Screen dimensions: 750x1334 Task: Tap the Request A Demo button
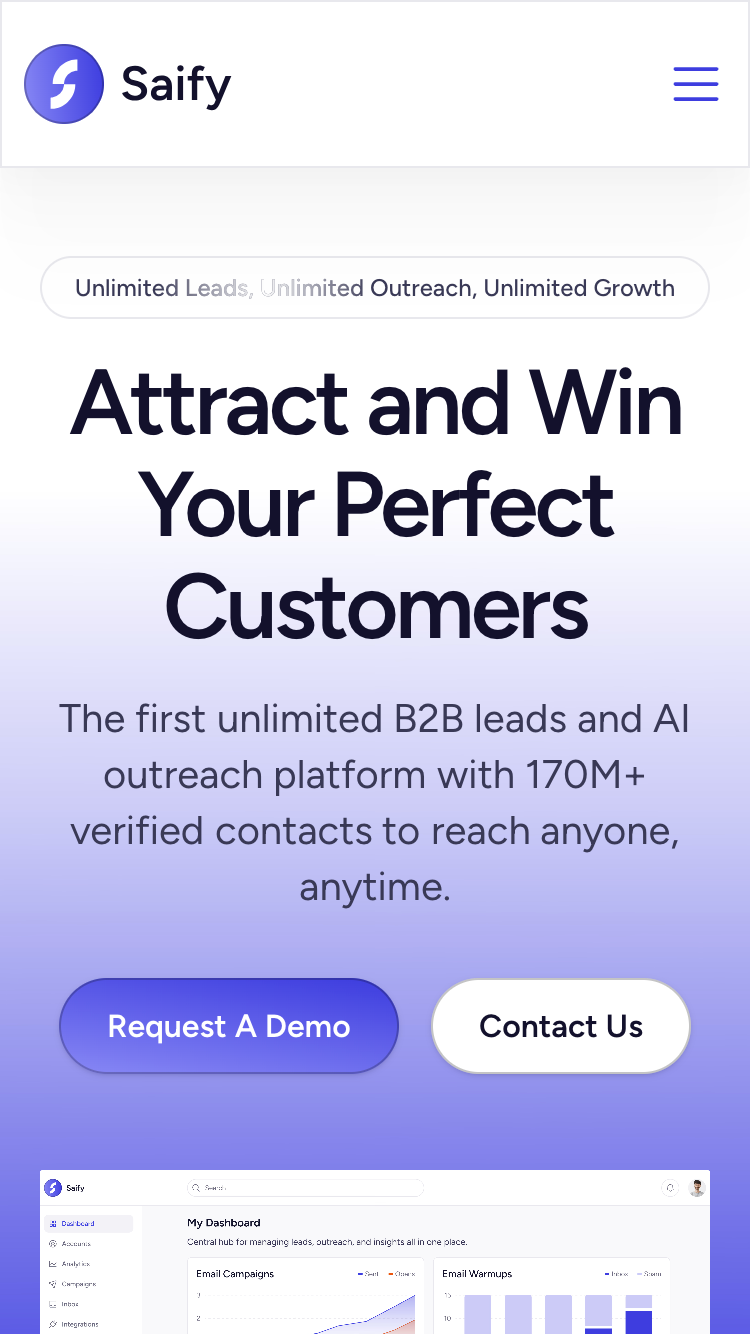coord(229,1026)
